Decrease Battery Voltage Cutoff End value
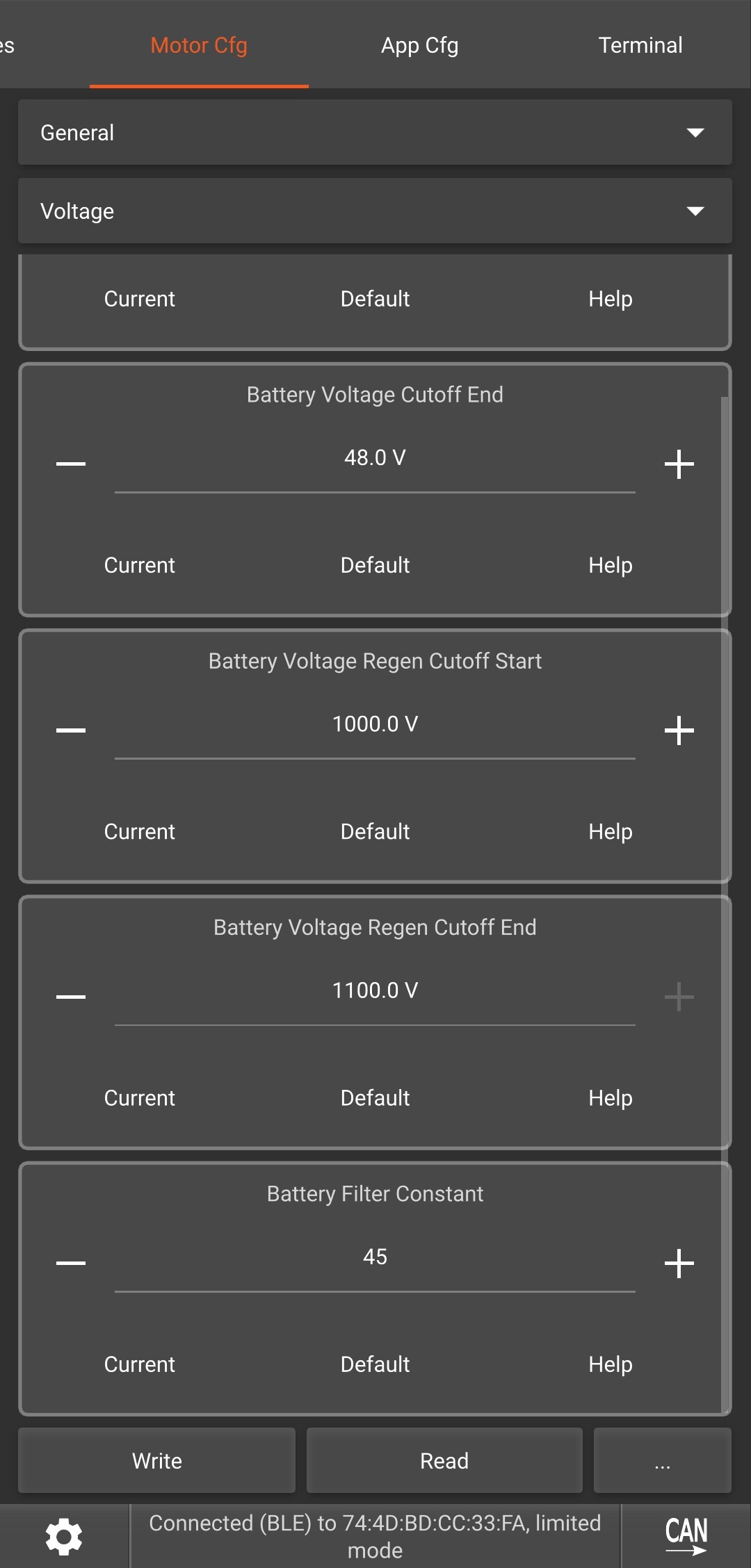751x1568 pixels. point(71,464)
